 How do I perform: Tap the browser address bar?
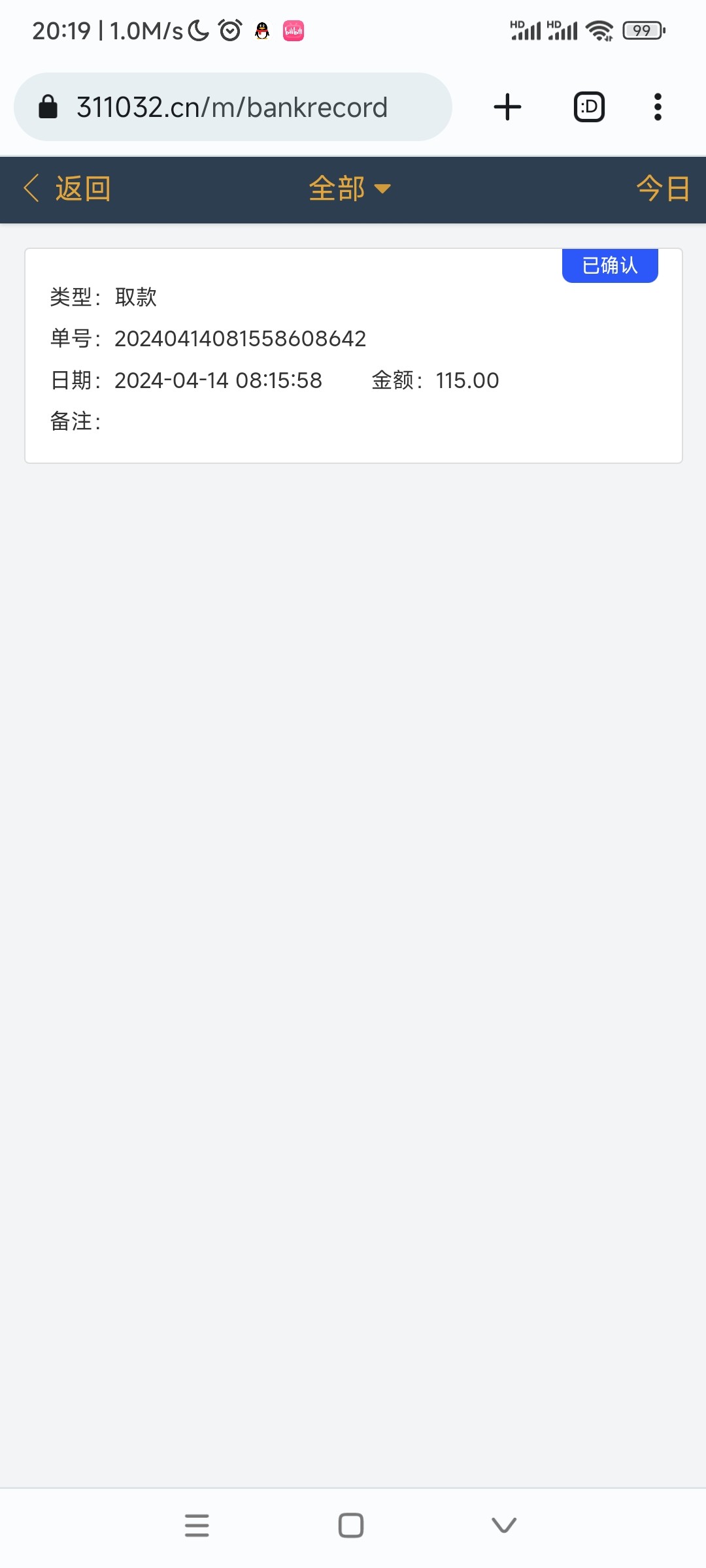point(232,107)
